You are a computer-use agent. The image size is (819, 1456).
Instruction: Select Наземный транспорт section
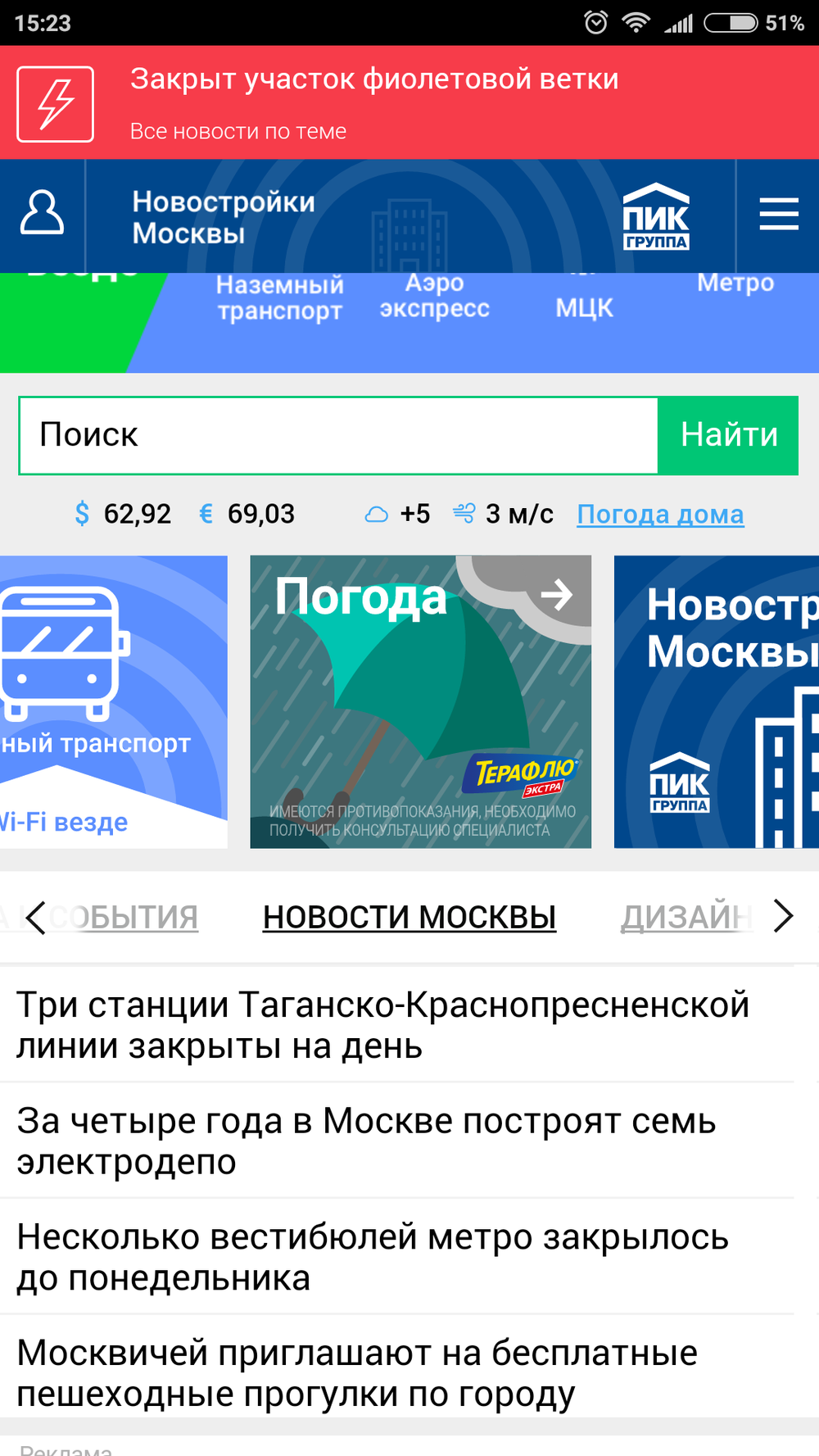(279, 298)
